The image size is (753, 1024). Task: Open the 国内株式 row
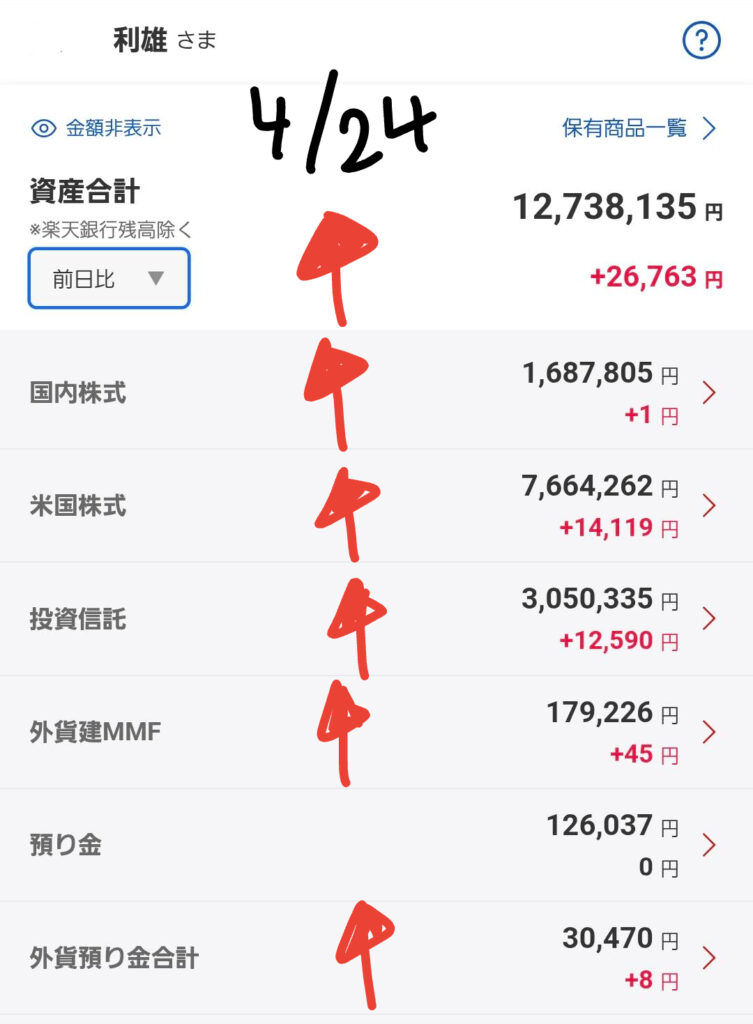tap(376, 393)
